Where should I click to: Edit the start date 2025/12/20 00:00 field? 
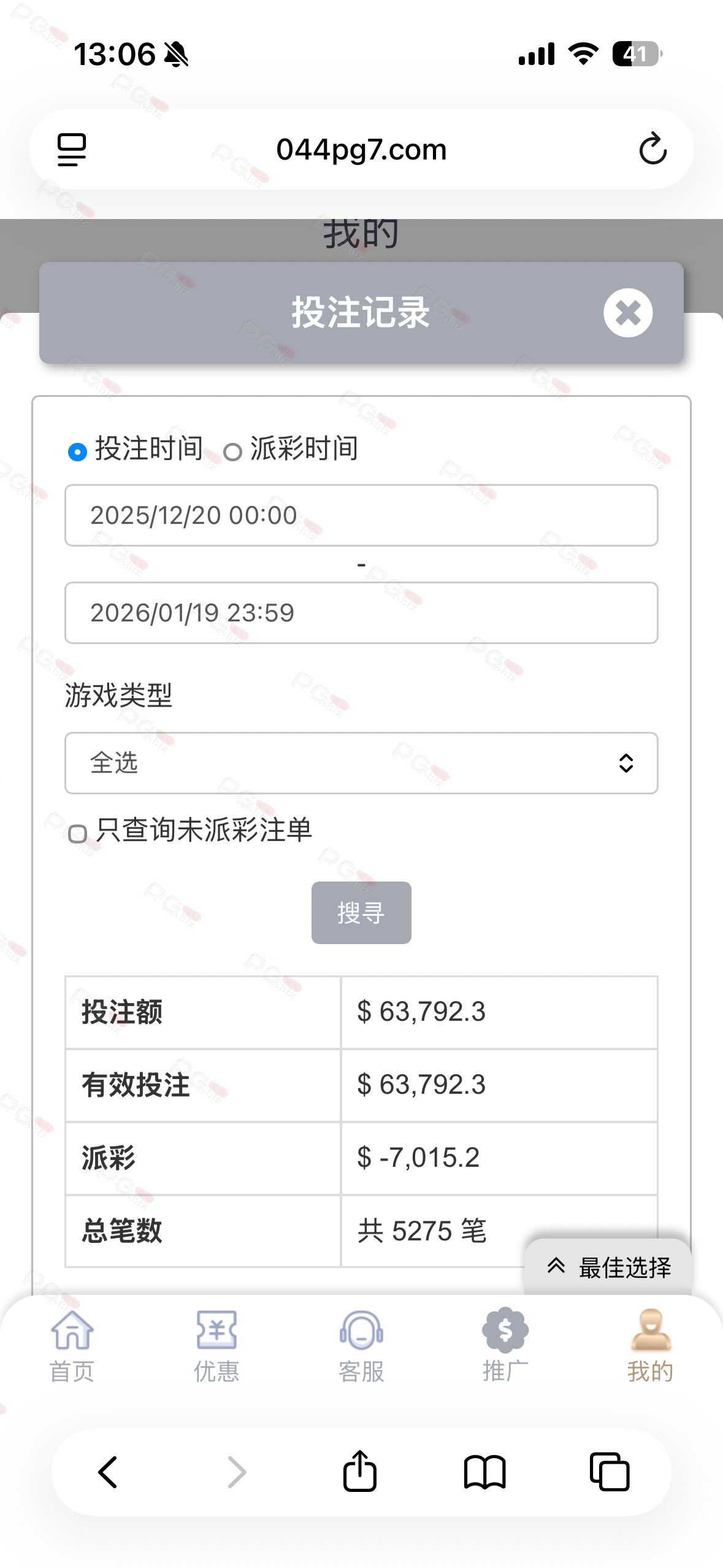click(361, 515)
